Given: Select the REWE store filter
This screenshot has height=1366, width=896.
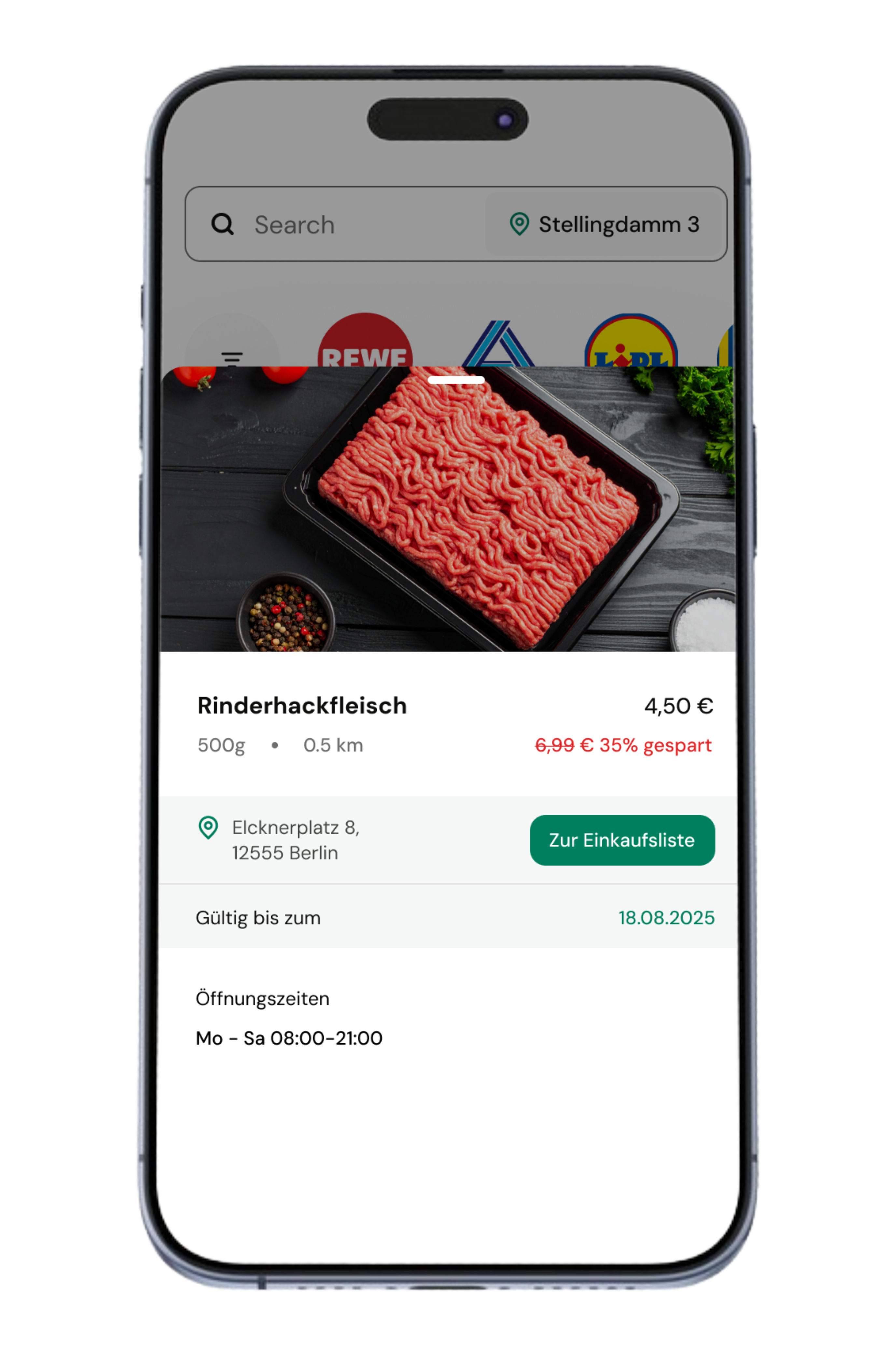Looking at the screenshot, I should coord(364,343).
